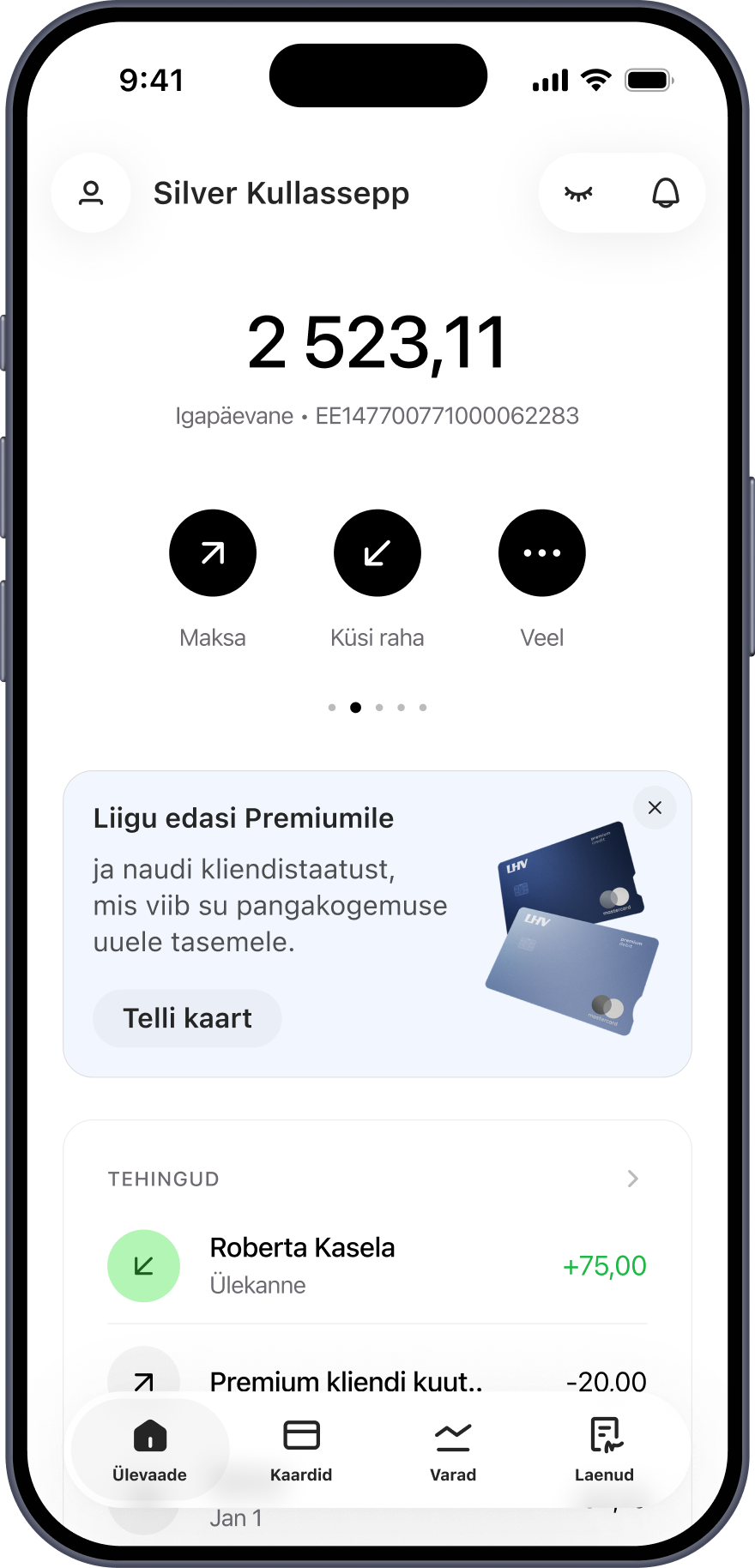
Task: Open the notifications bell
Action: click(665, 193)
